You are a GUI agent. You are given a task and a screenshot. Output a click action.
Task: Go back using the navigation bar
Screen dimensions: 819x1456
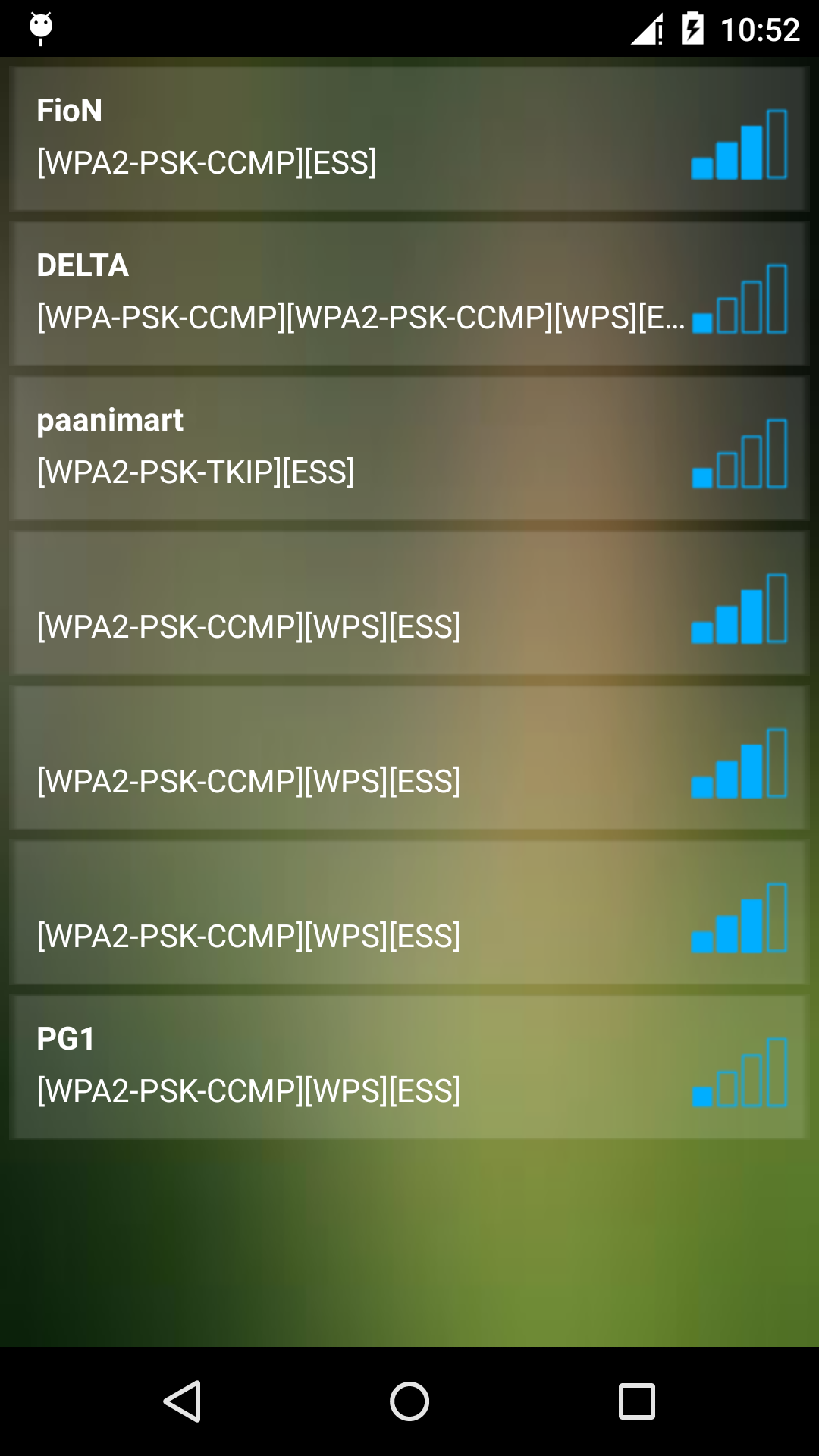coord(182,1401)
